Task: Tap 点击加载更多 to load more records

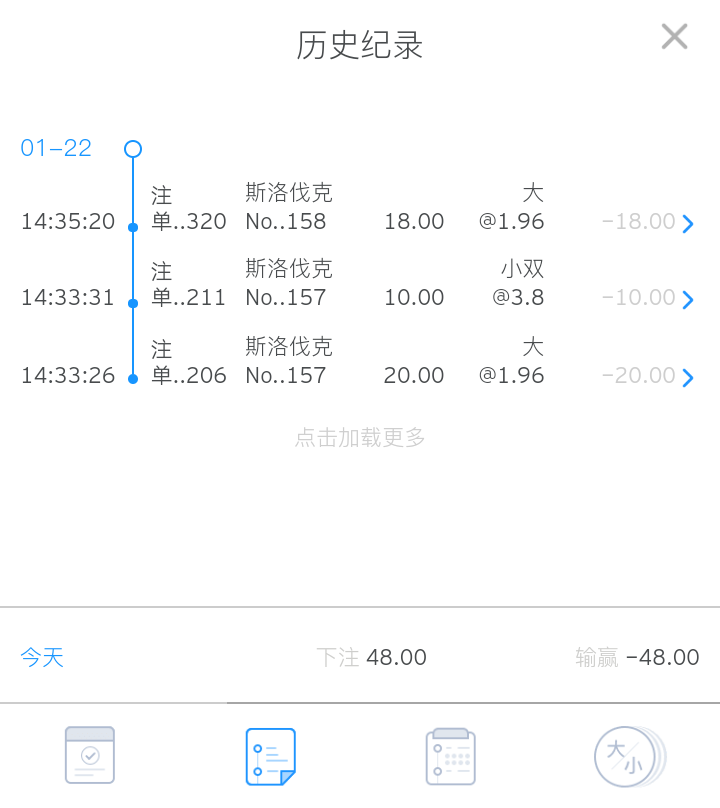Action: click(x=360, y=437)
